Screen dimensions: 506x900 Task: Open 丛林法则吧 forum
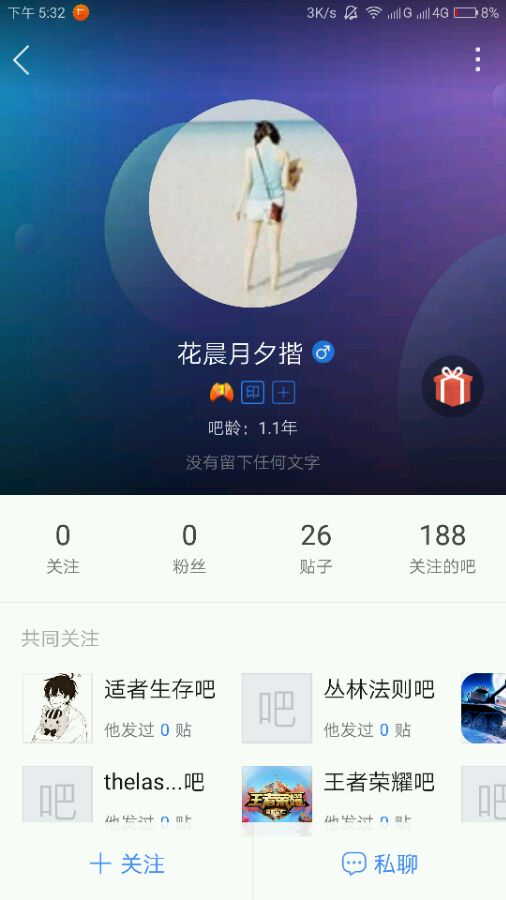(x=338, y=708)
